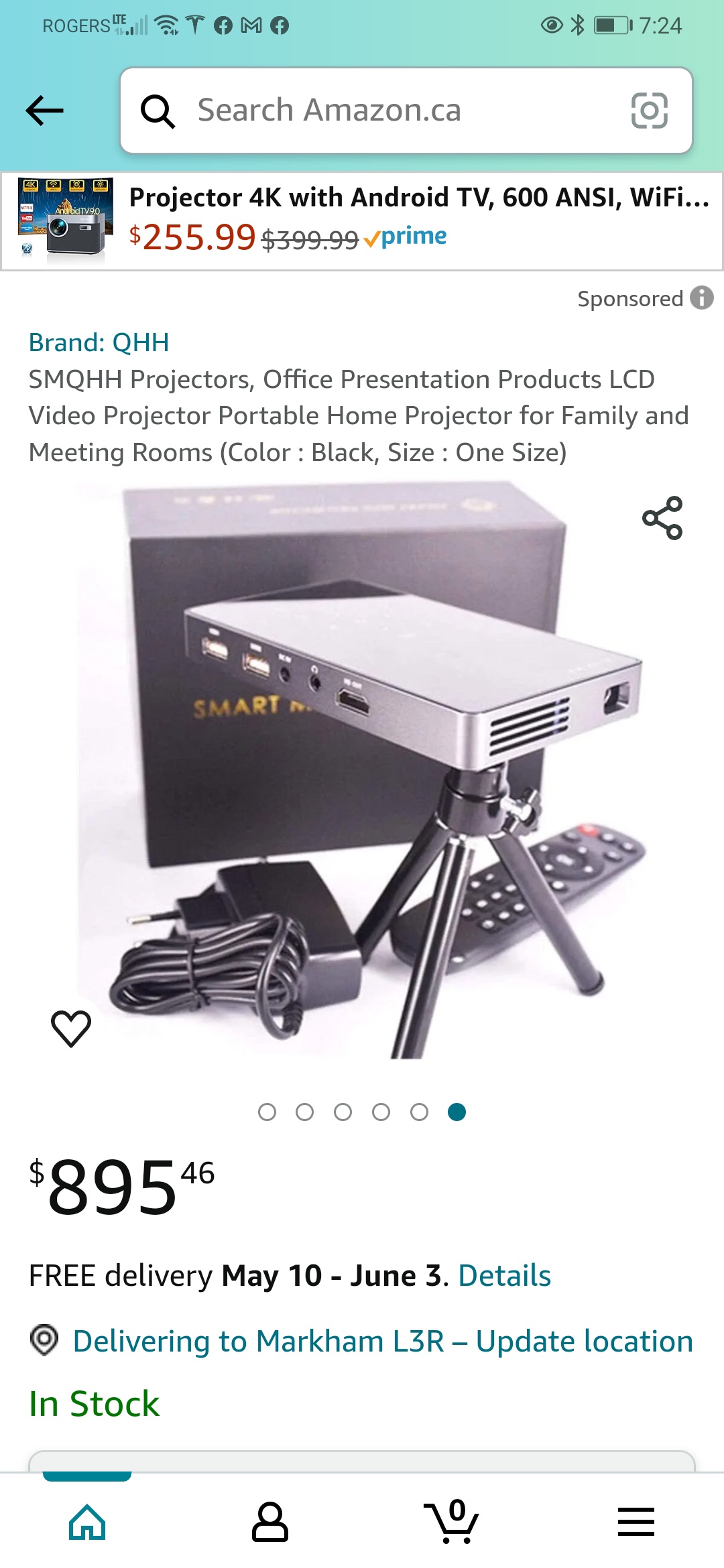
Task: Jump to the first image dot
Action: (x=267, y=1112)
